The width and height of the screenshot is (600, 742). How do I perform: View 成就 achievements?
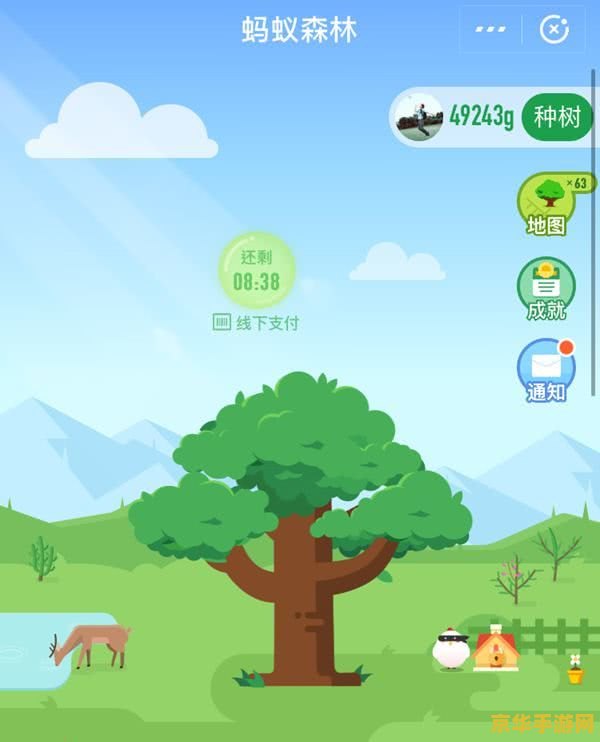click(x=546, y=288)
